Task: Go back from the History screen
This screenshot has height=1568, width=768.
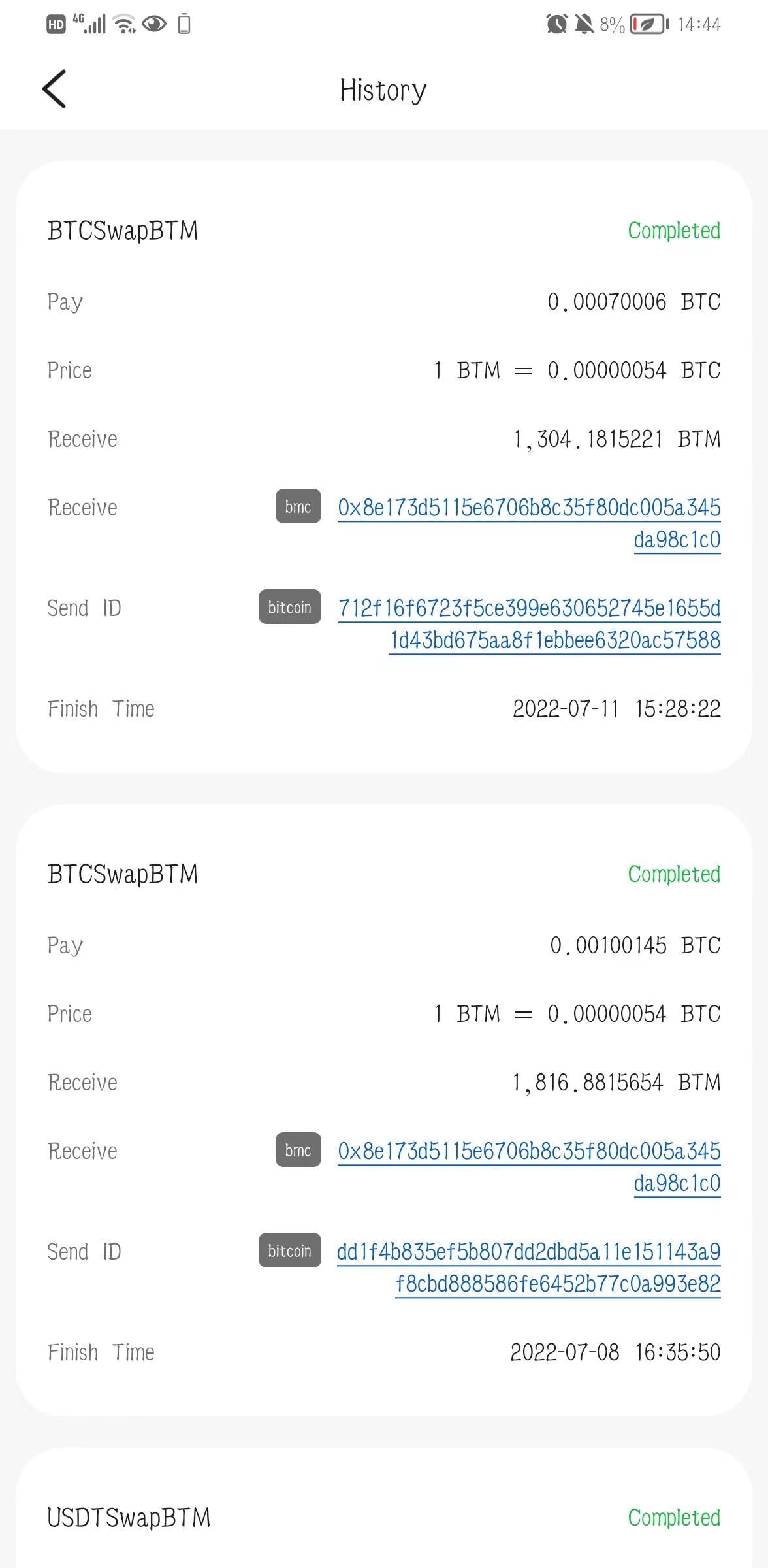Action: (55, 89)
